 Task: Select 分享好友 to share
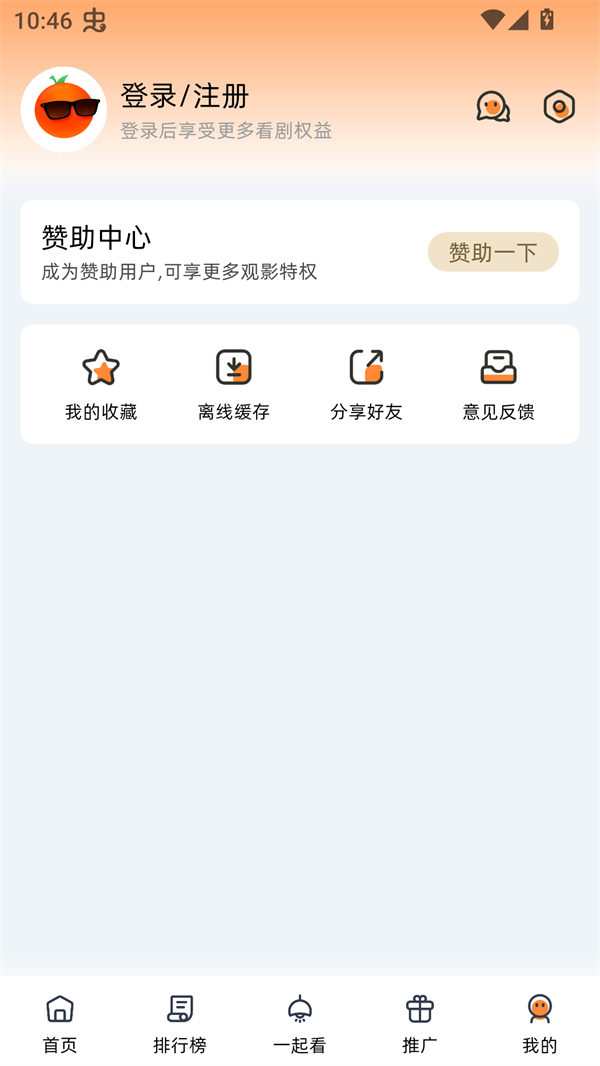click(x=366, y=384)
